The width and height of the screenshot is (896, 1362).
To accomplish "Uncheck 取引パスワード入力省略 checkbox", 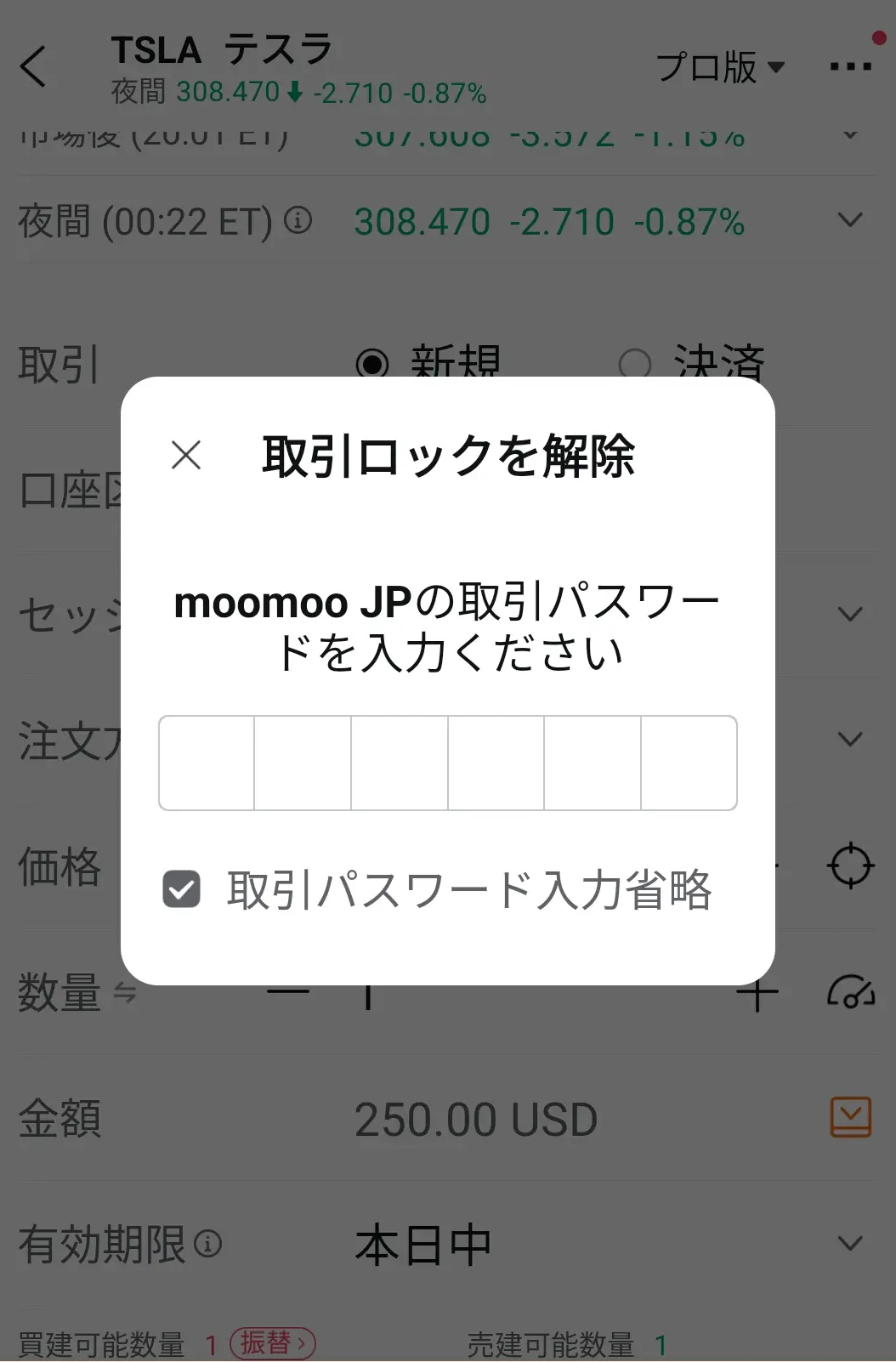I will click(x=181, y=889).
